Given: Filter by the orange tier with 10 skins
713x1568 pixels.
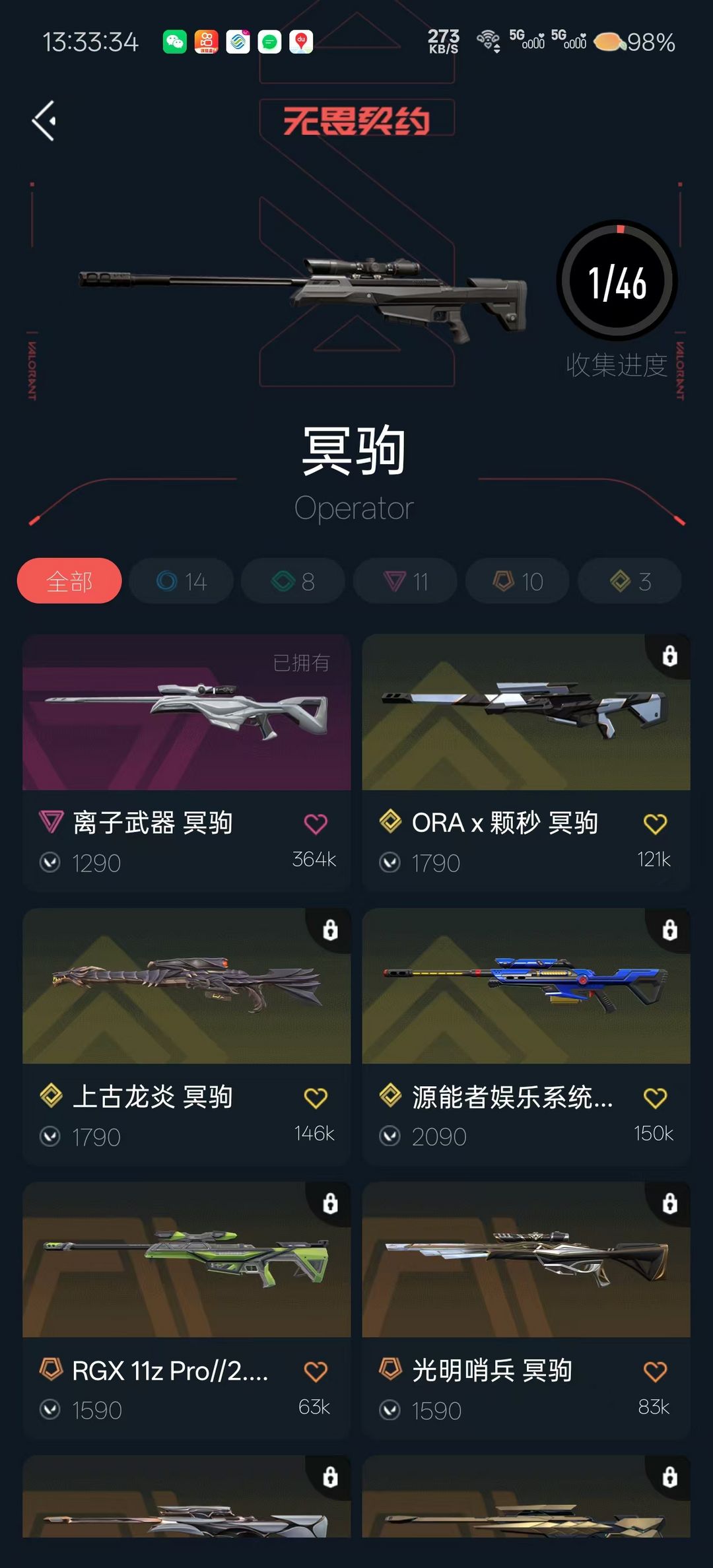Looking at the screenshot, I should pyautogui.click(x=518, y=581).
